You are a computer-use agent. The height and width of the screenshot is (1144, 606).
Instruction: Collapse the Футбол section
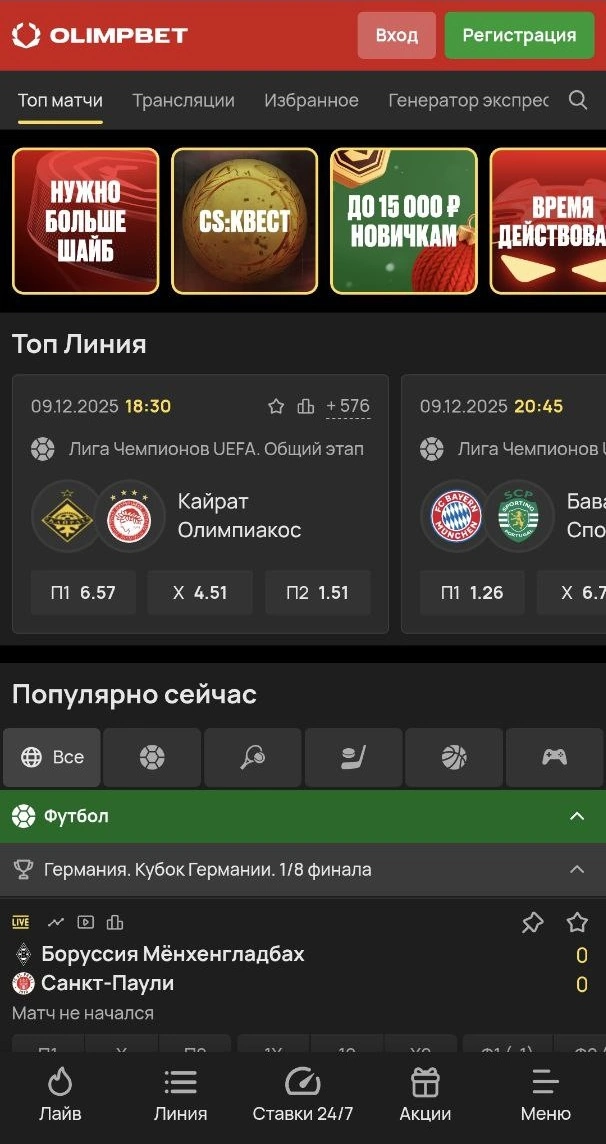pyautogui.click(x=577, y=816)
